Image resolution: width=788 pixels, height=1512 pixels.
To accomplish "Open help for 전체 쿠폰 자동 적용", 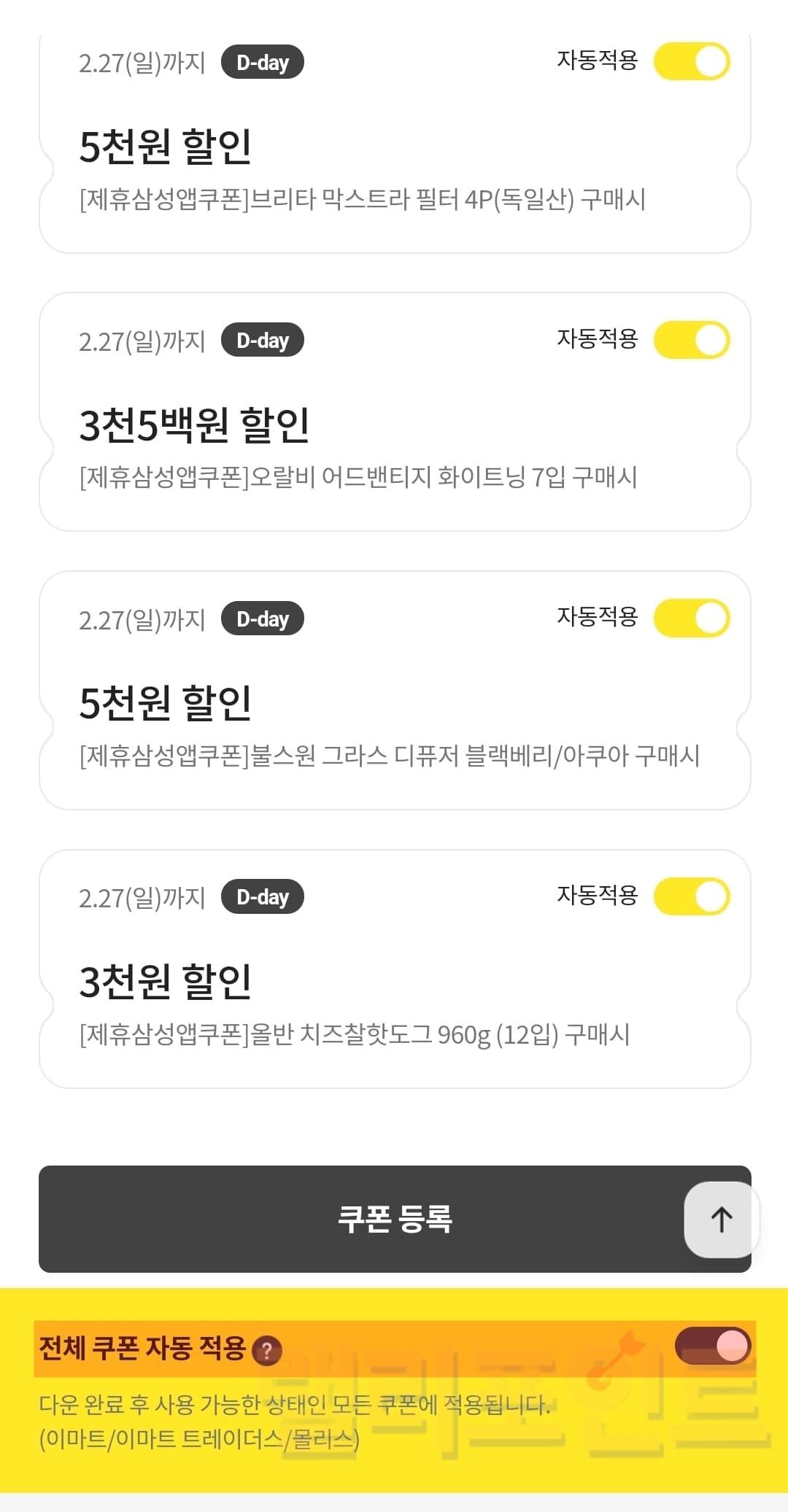I will (x=266, y=1351).
